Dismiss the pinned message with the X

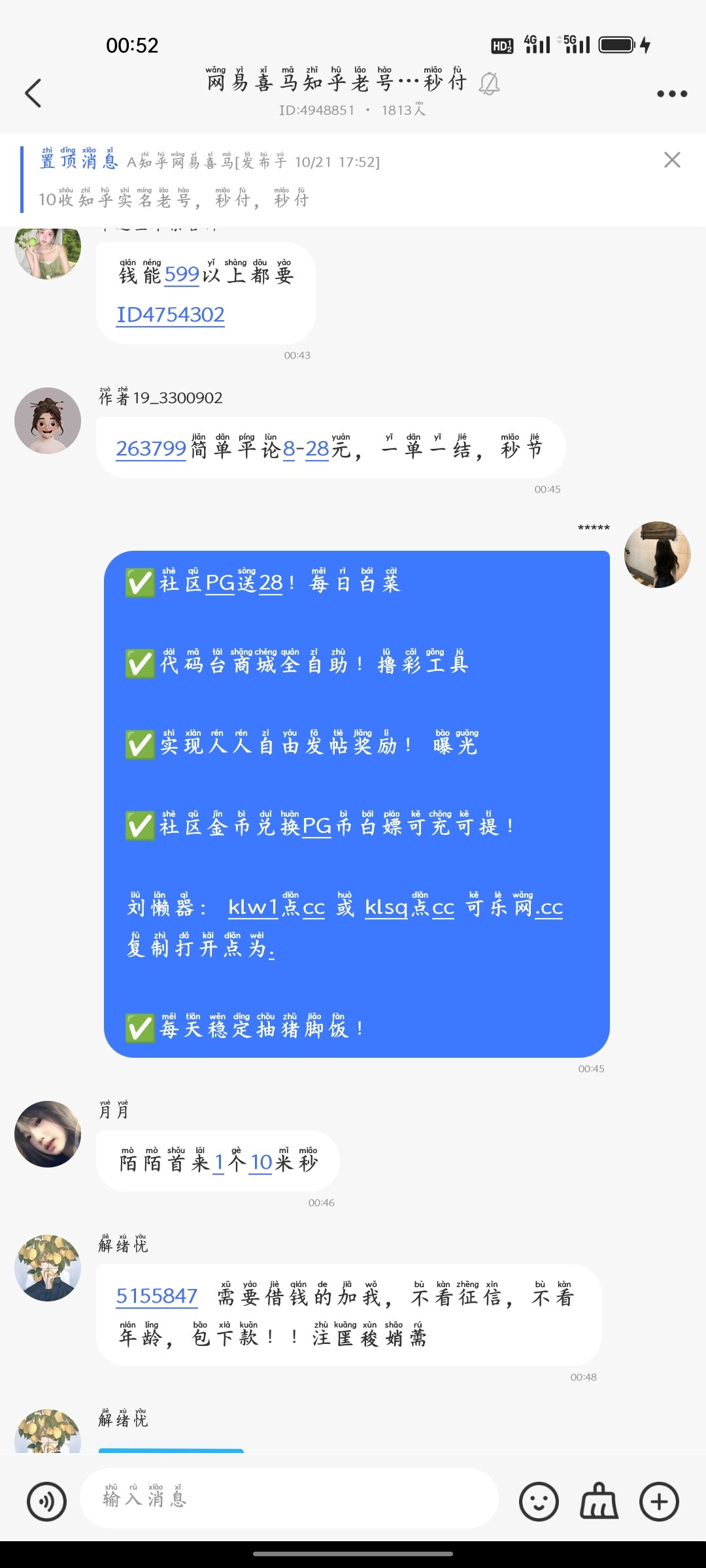[673, 159]
